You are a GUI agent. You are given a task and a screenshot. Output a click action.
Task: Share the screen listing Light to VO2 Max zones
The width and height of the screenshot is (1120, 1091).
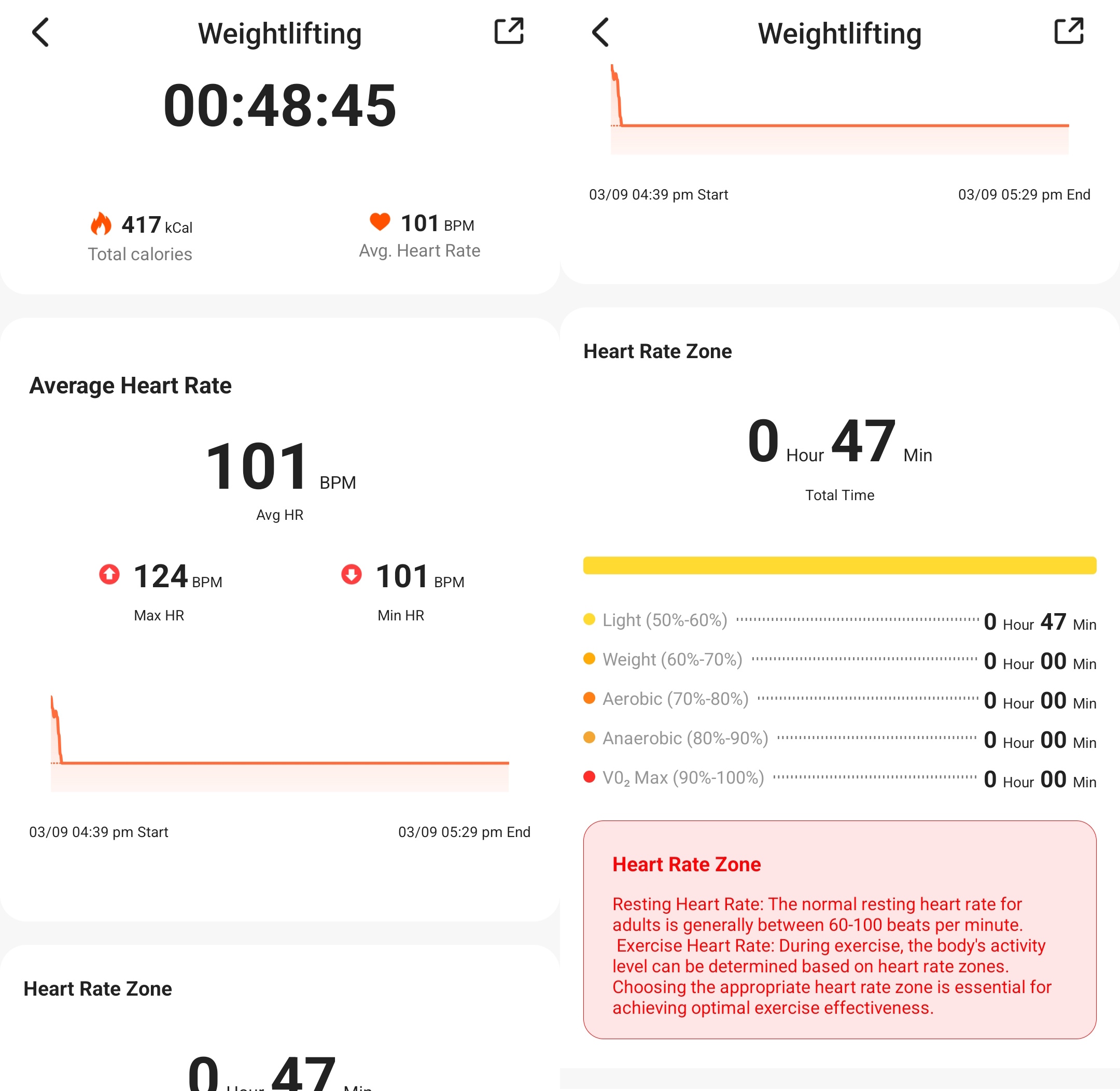pyautogui.click(x=1069, y=31)
